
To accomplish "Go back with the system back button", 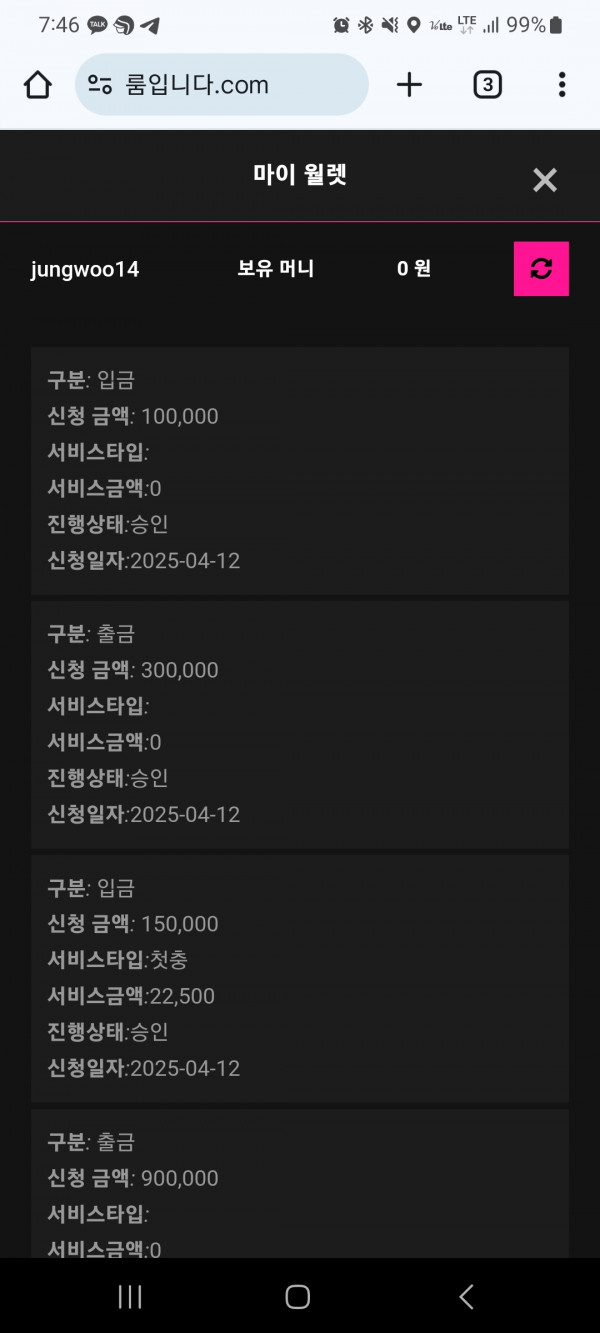I will click(x=466, y=1297).
